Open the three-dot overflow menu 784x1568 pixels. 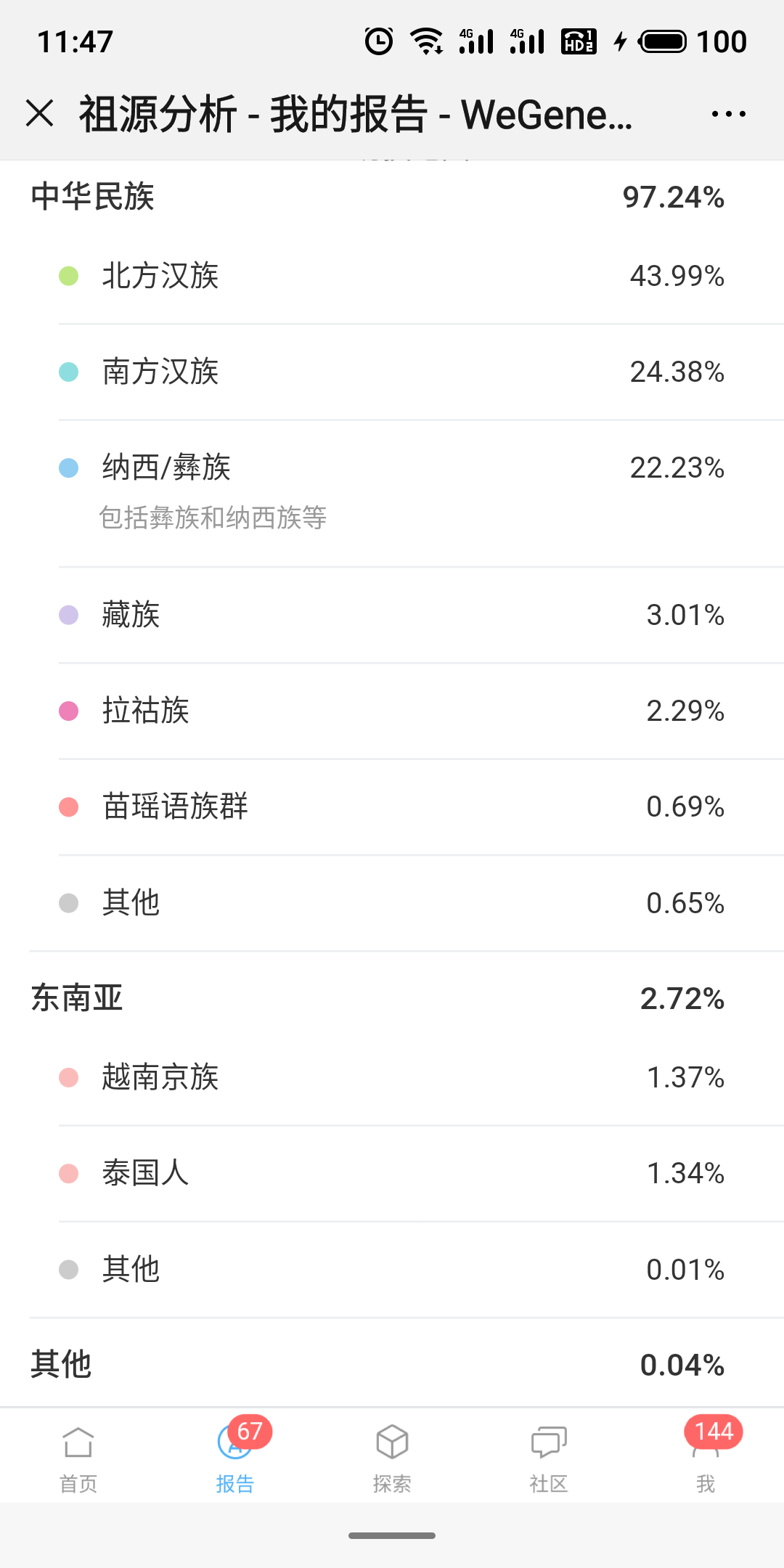728,114
